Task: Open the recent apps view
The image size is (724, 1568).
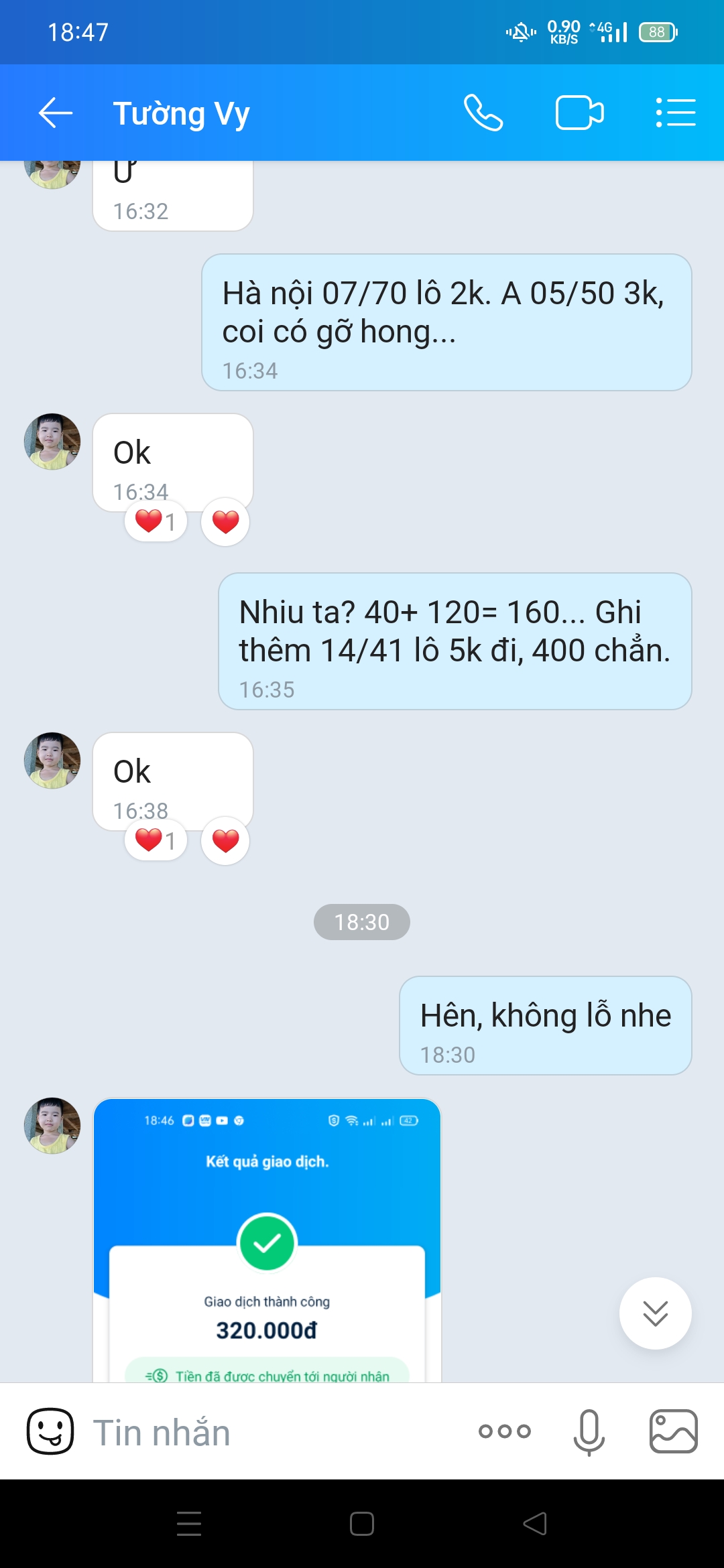Action: click(x=189, y=1524)
